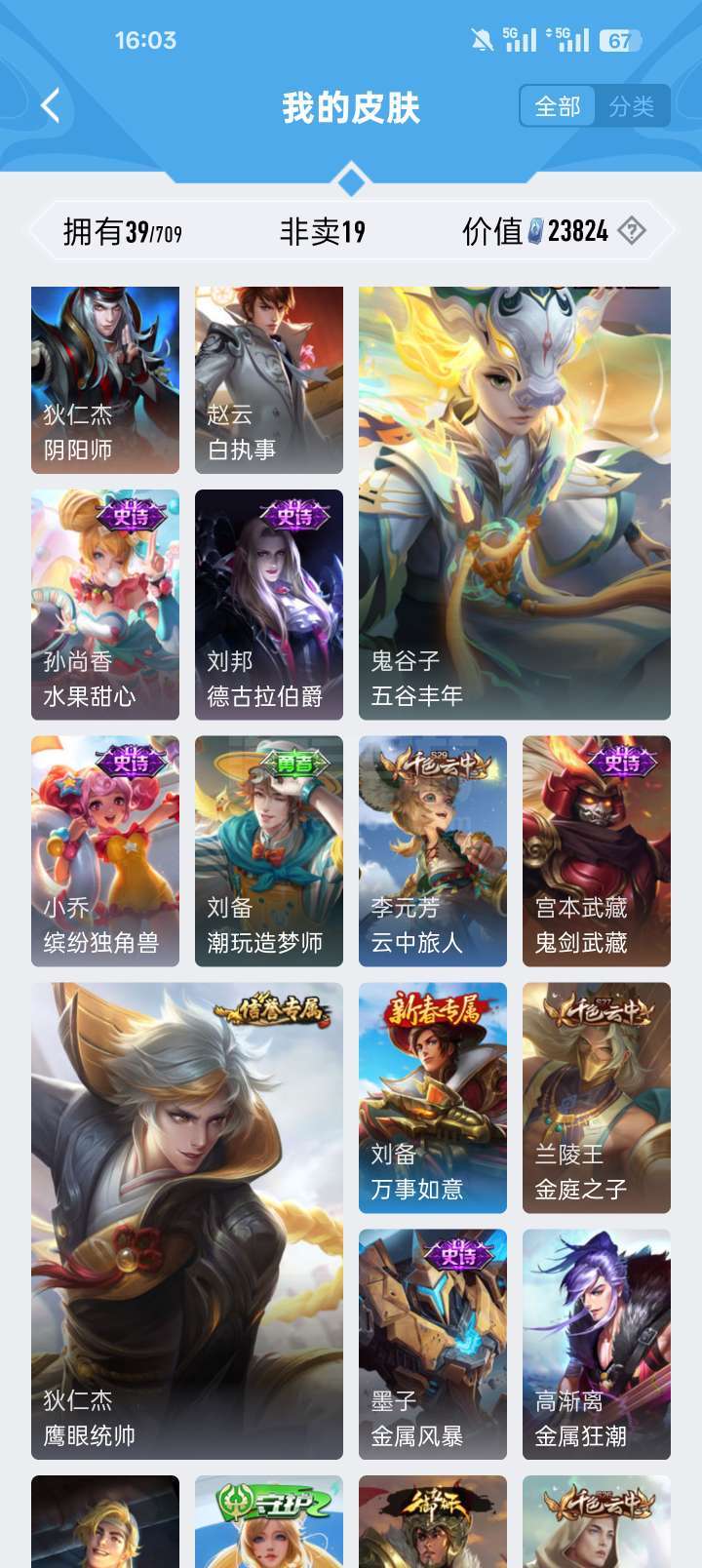Image resolution: width=702 pixels, height=1568 pixels.
Task: Select the 全部 tab
Action: coord(558,106)
